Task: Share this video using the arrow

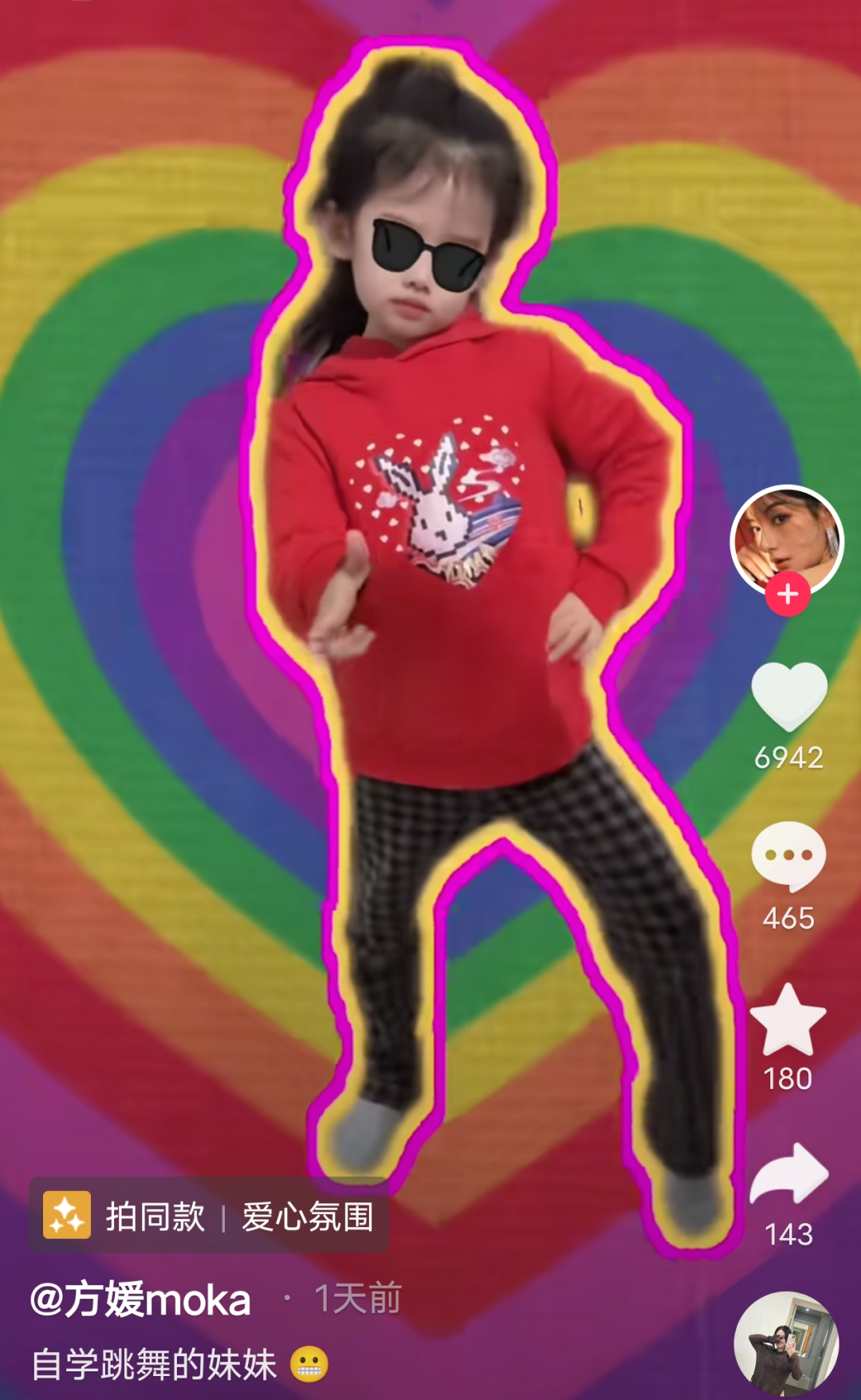Action: (x=789, y=1174)
